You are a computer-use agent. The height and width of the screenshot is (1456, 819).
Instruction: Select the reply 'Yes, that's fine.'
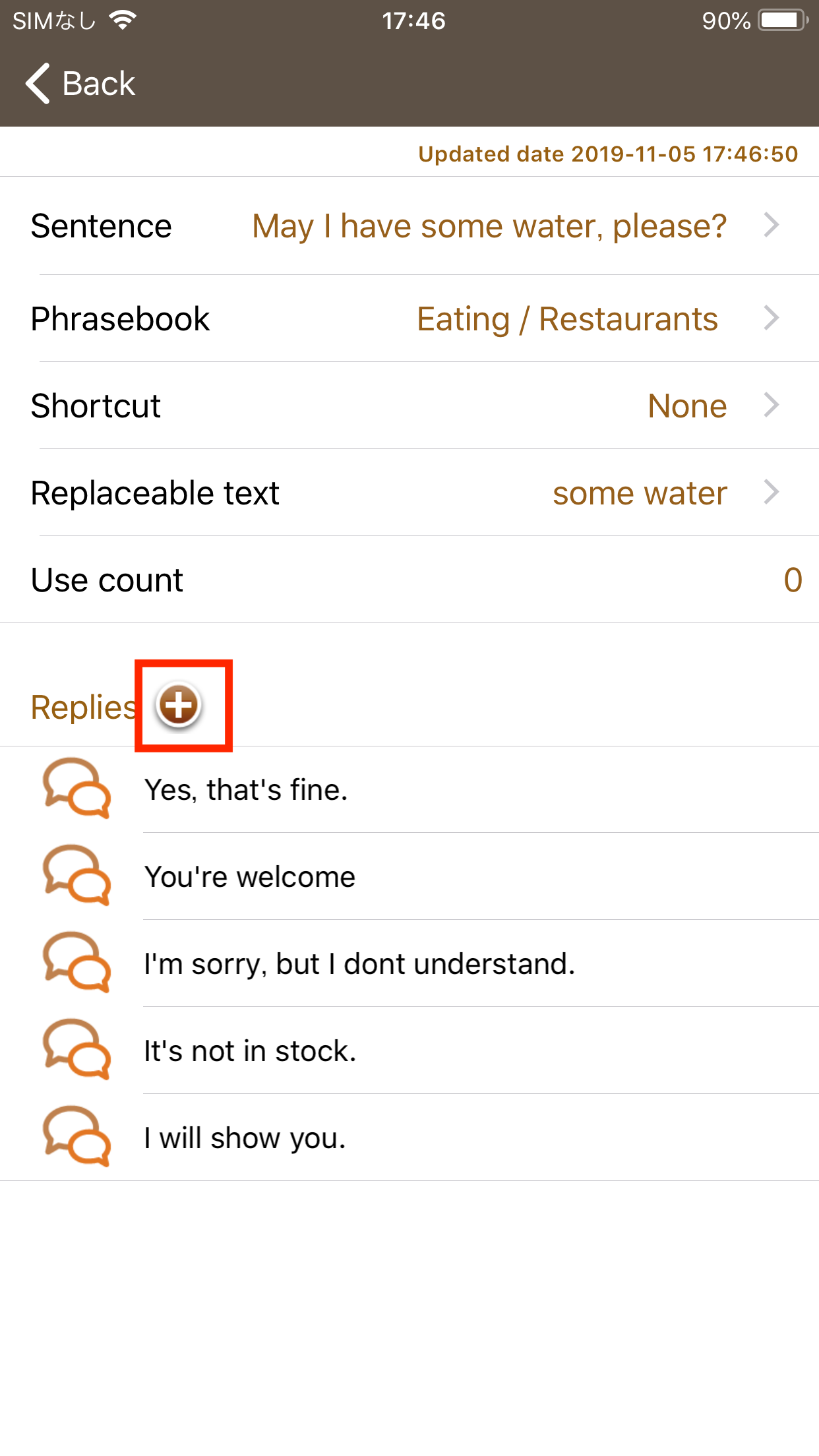(409, 789)
